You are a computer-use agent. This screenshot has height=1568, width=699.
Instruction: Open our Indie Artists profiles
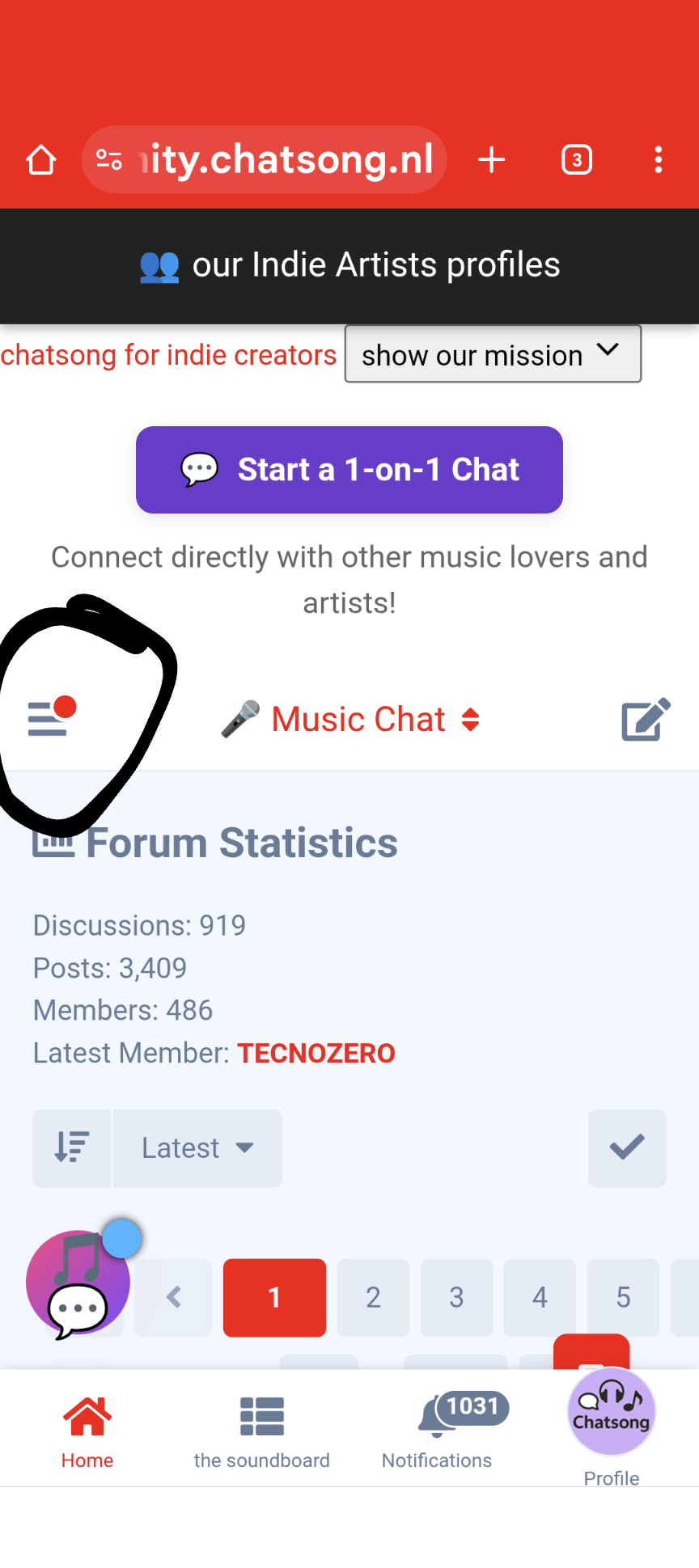pyautogui.click(x=349, y=265)
